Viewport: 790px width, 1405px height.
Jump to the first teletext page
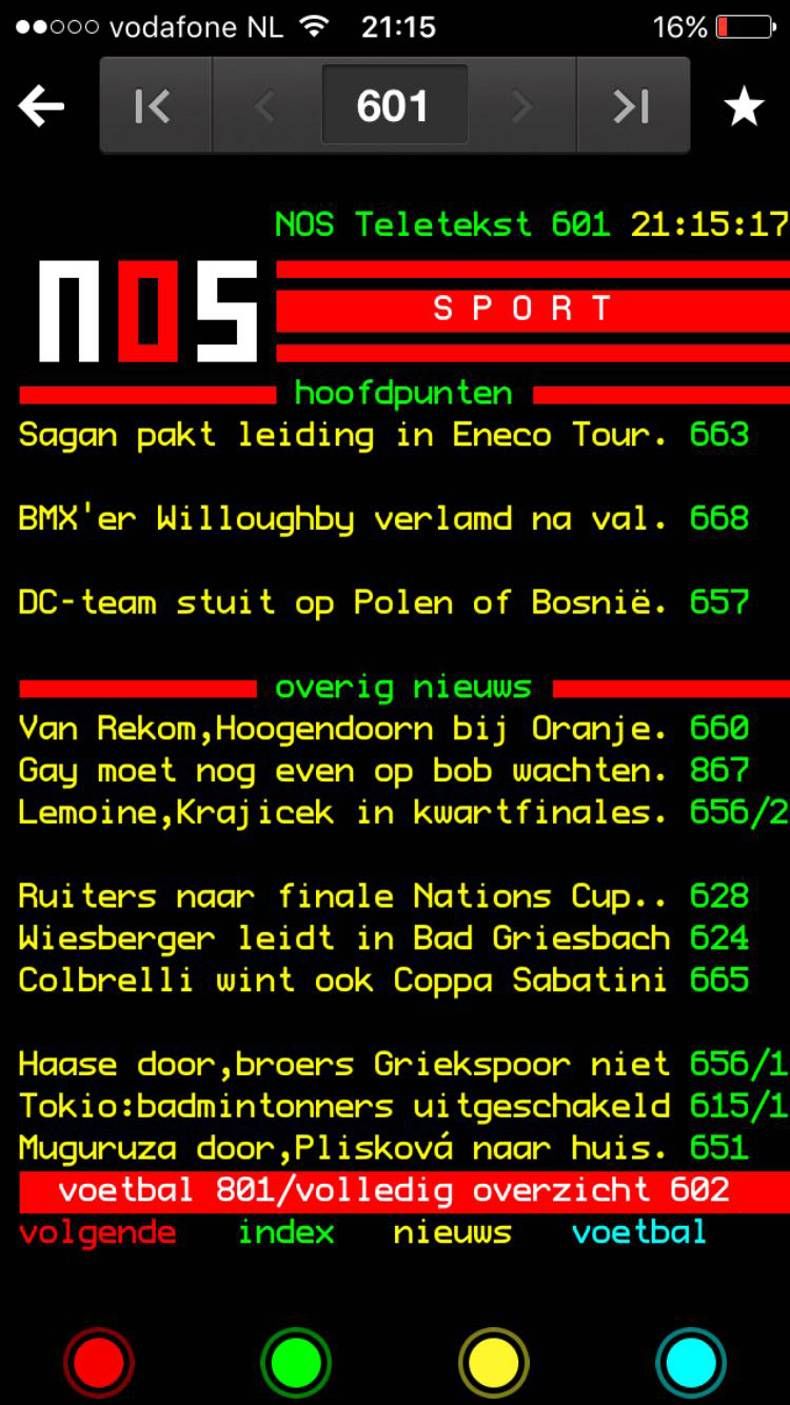tap(153, 106)
